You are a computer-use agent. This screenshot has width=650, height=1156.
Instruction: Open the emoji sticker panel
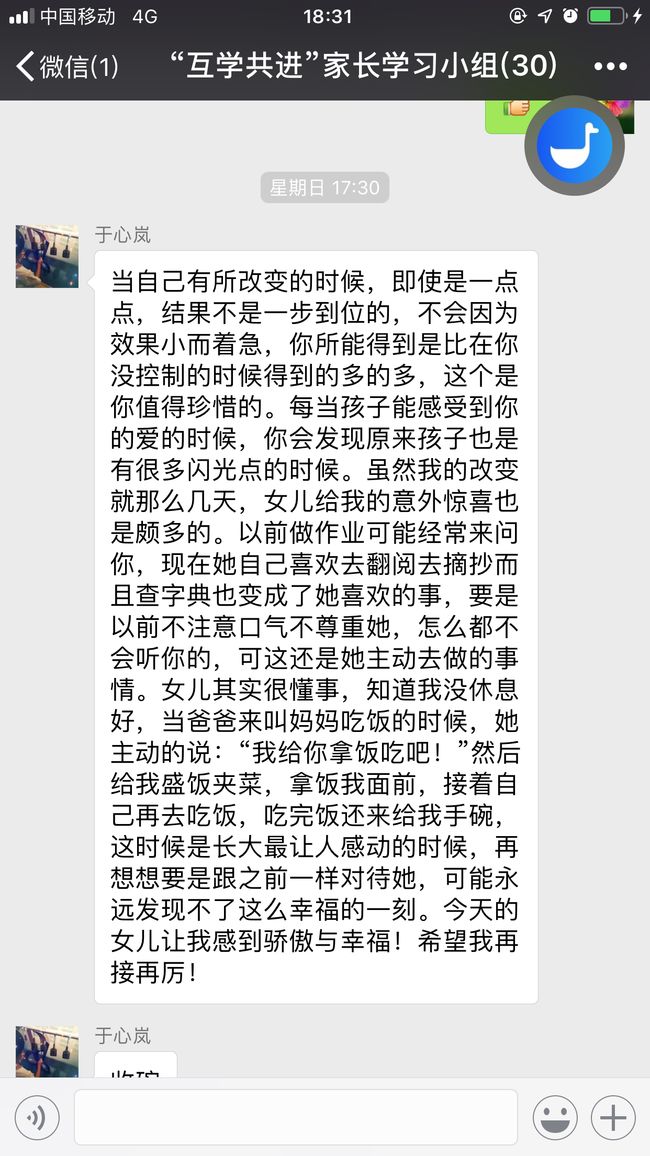point(555,1118)
